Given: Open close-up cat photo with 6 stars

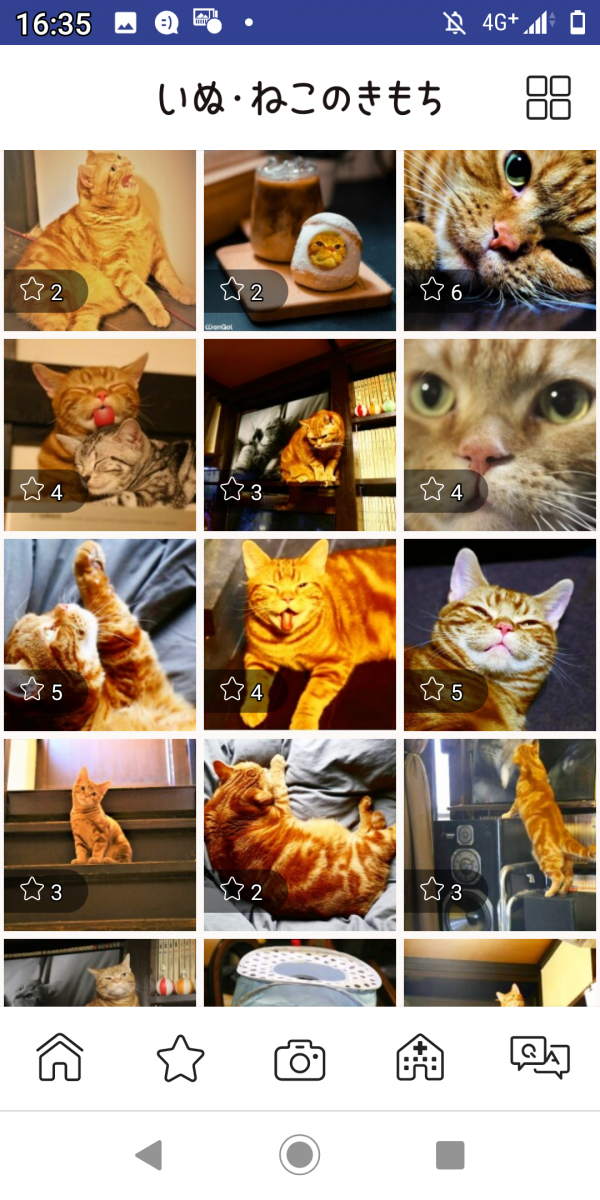Looking at the screenshot, I should point(500,240).
